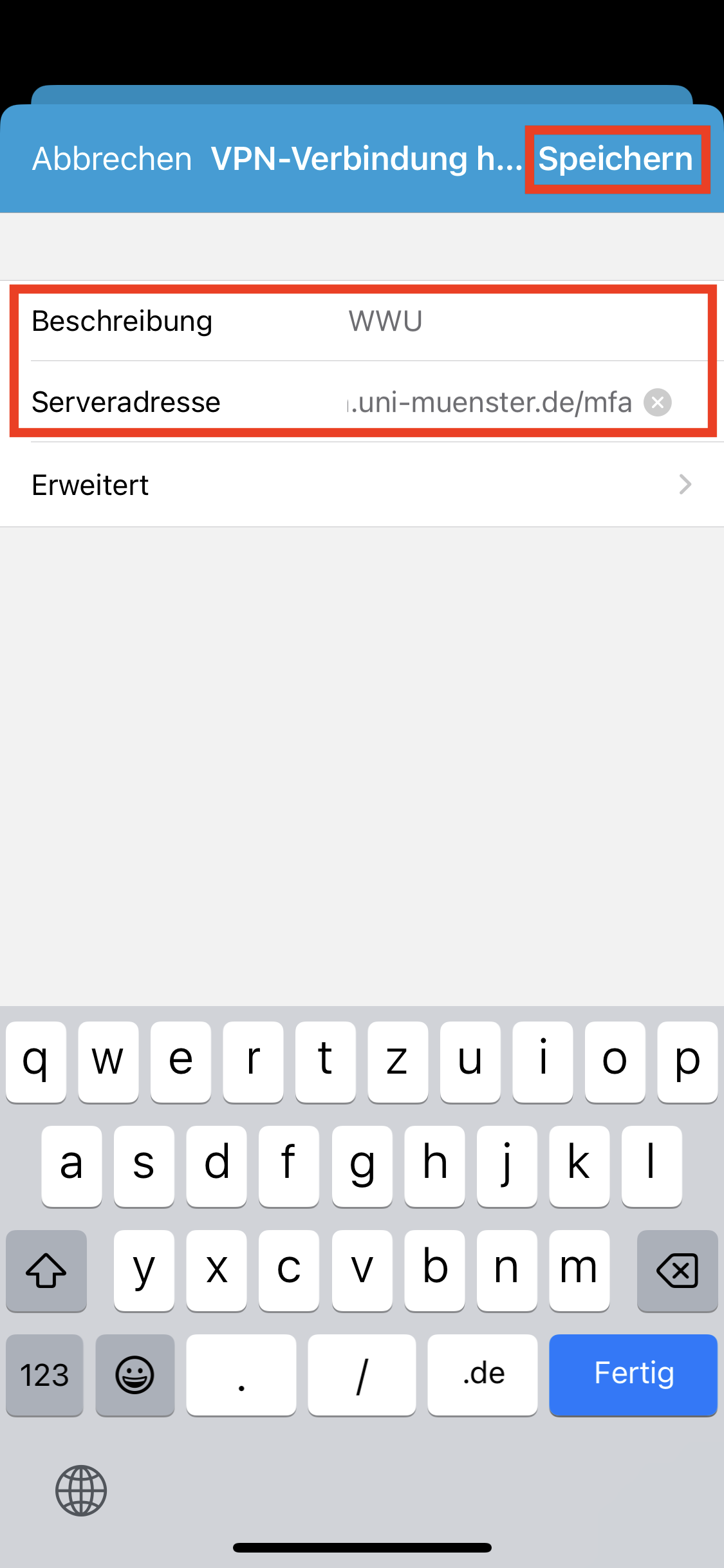
Task: Tap the VPN-Verbindung title in the header
Action: point(366,159)
